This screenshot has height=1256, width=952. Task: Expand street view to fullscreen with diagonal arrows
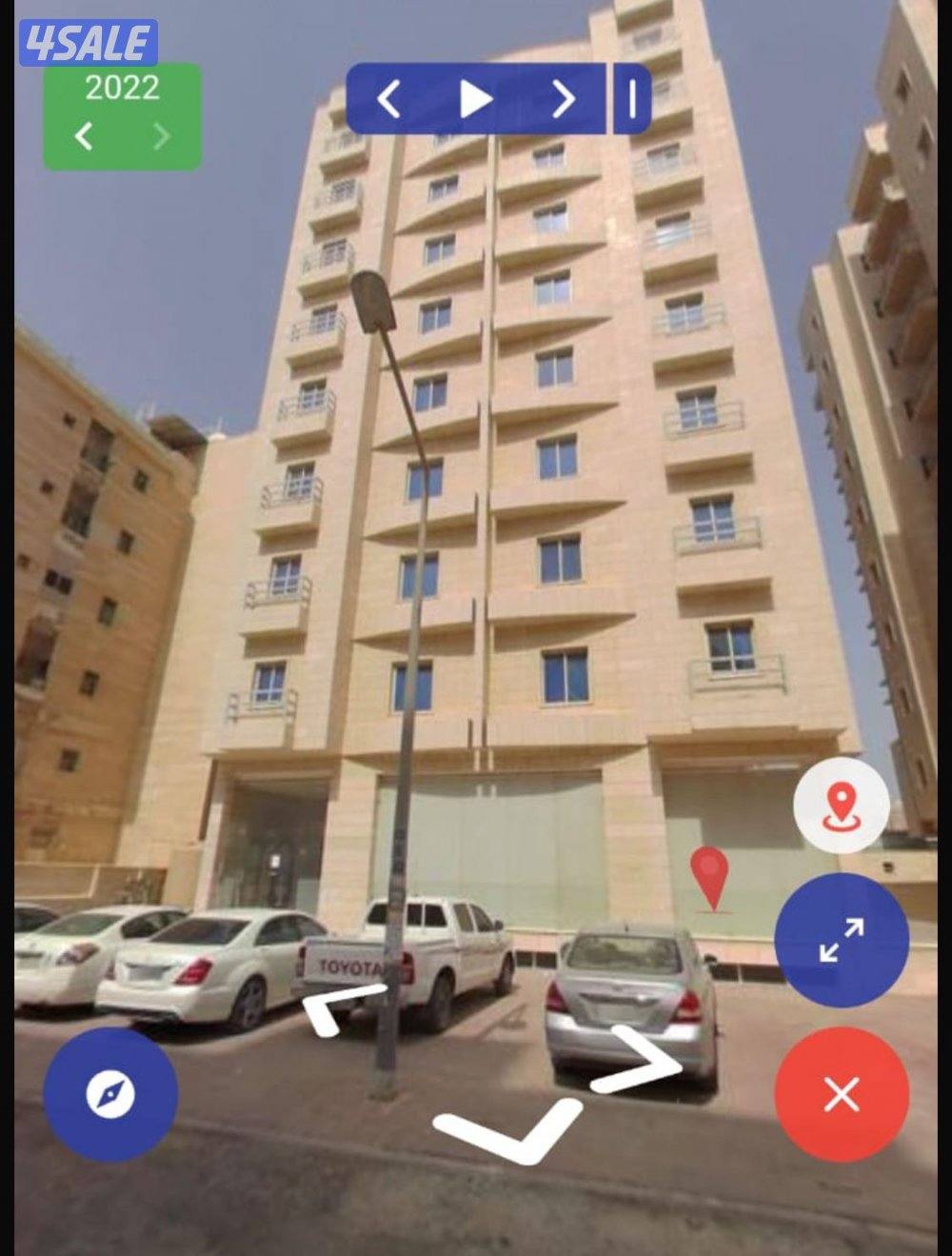pyautogui.click(x=841, y=938)
